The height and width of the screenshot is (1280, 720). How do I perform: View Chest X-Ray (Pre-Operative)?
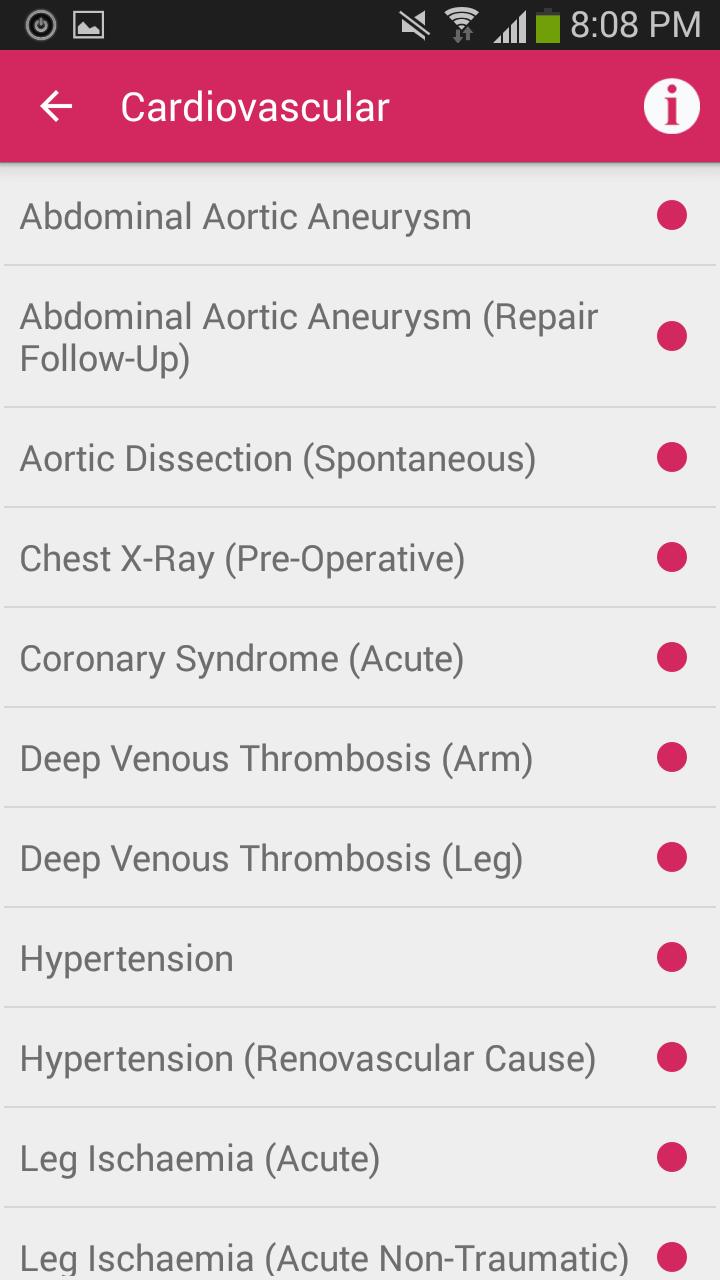(242, 559)
